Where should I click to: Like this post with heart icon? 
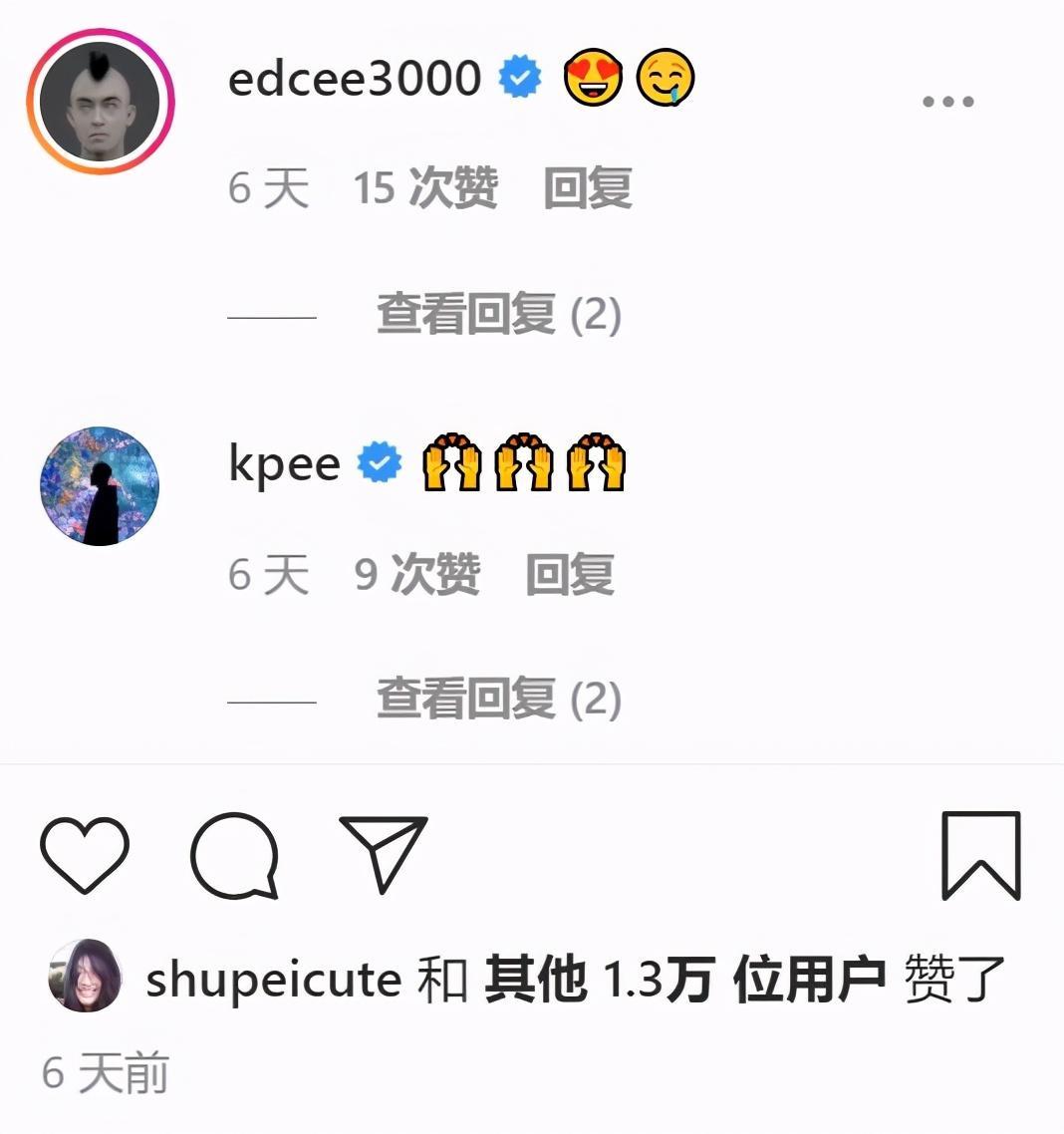click(85, 855)
